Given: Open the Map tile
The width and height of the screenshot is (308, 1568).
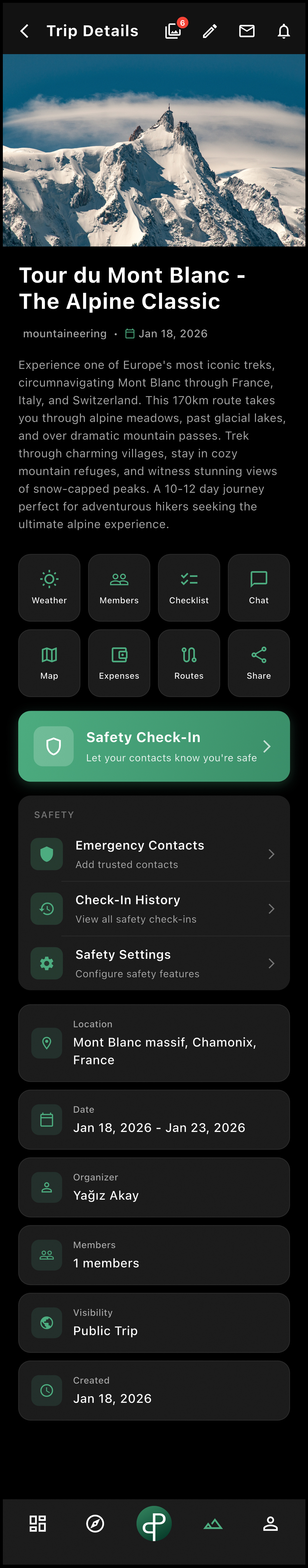Looking at the screenshot, I should tap(49, 663).
